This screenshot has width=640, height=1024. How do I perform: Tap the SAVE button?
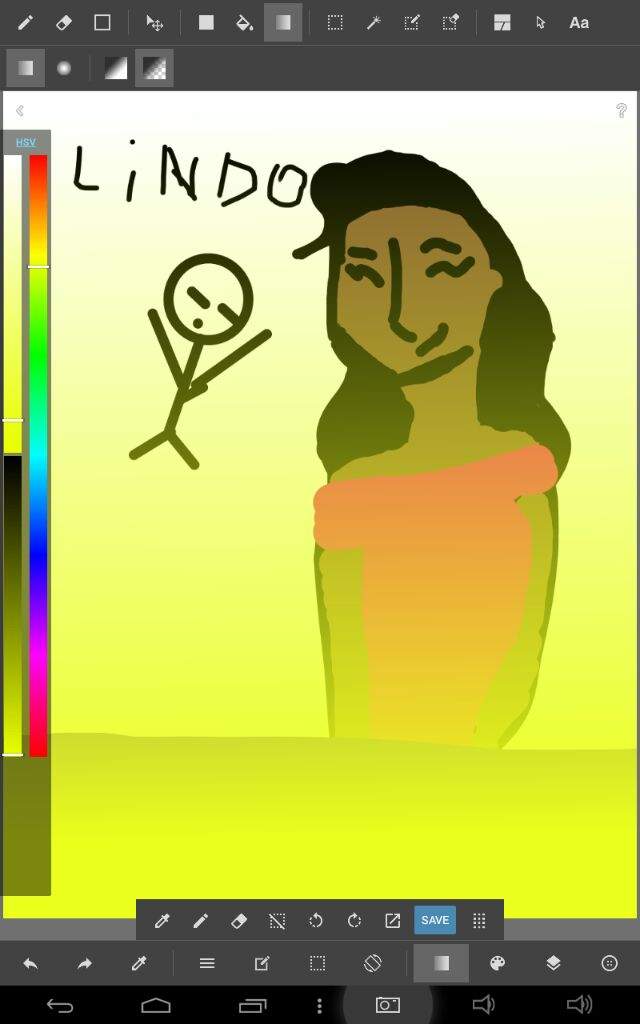coord(435,920)
